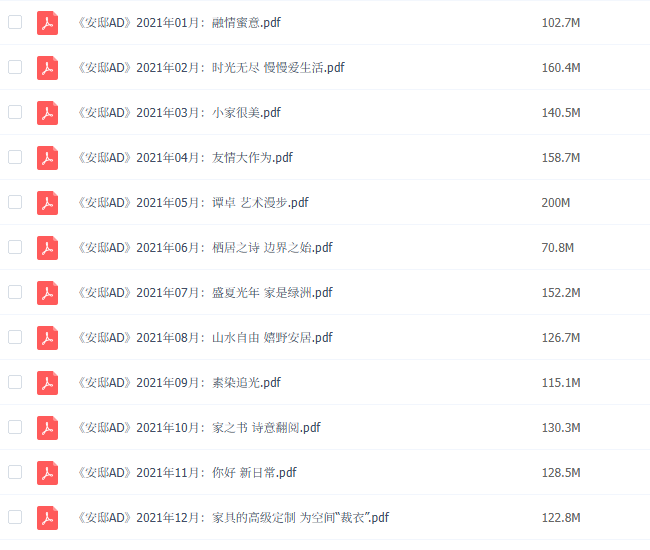Tick checkbox beside 2021年09月 素染追光
650x550 pixels.
click(x=15, y=382)
